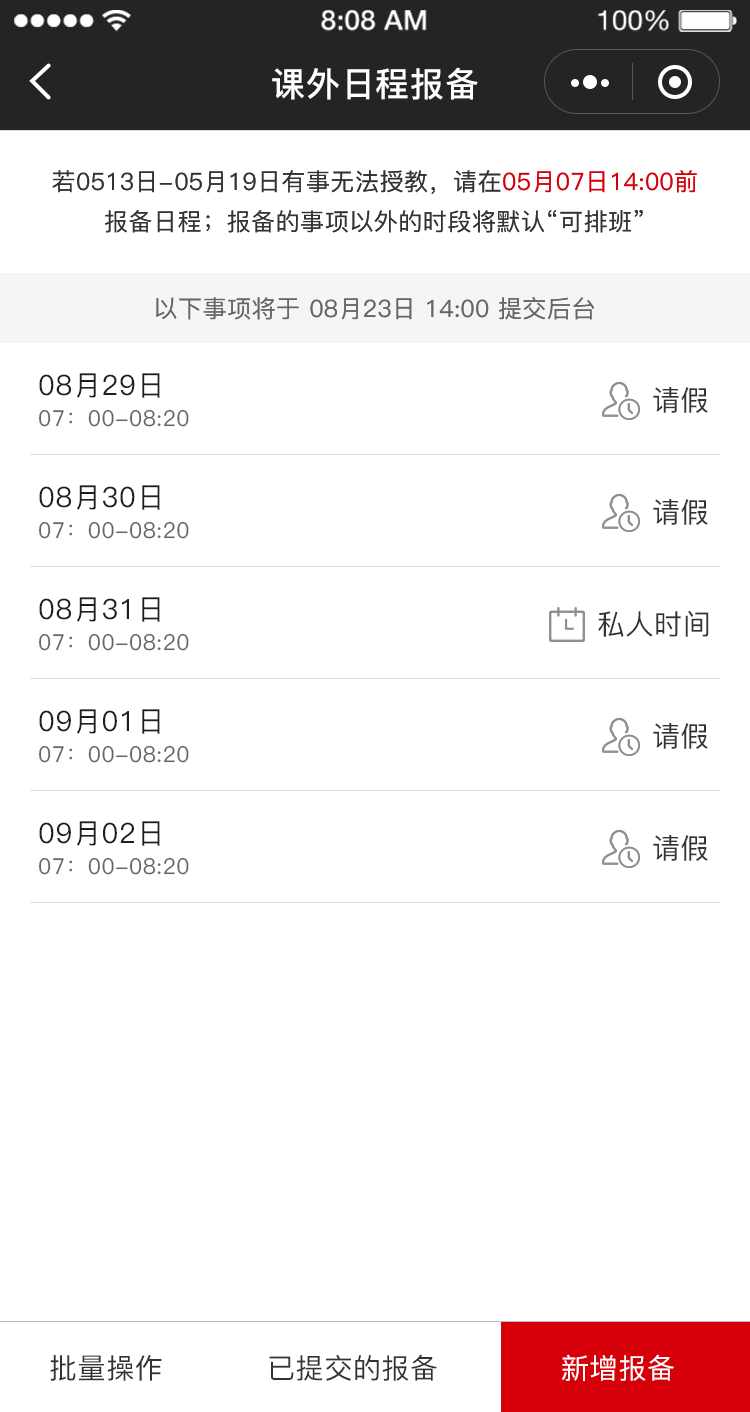This screenshot has height=1412, width=750.
Task: Open the 09月02日 请假 entry
Action: [x=375, y=847]
